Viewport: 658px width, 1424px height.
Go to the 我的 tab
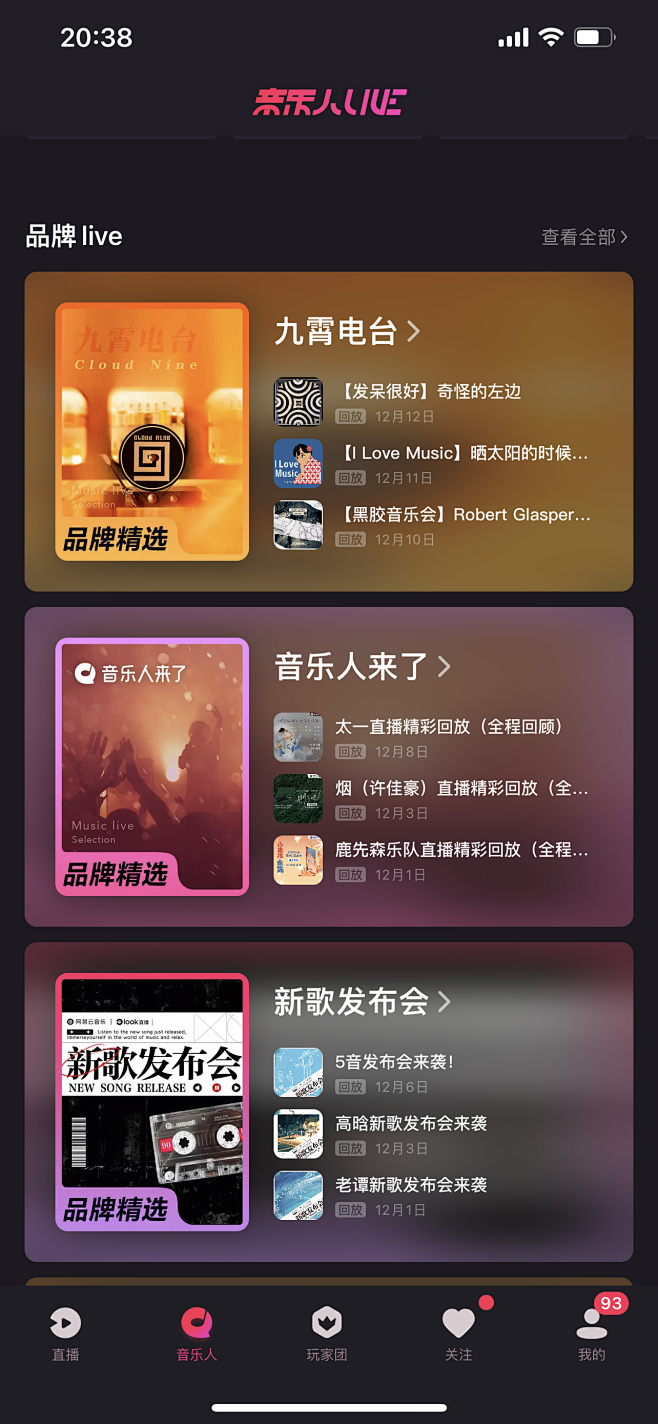pos(591,1334)
